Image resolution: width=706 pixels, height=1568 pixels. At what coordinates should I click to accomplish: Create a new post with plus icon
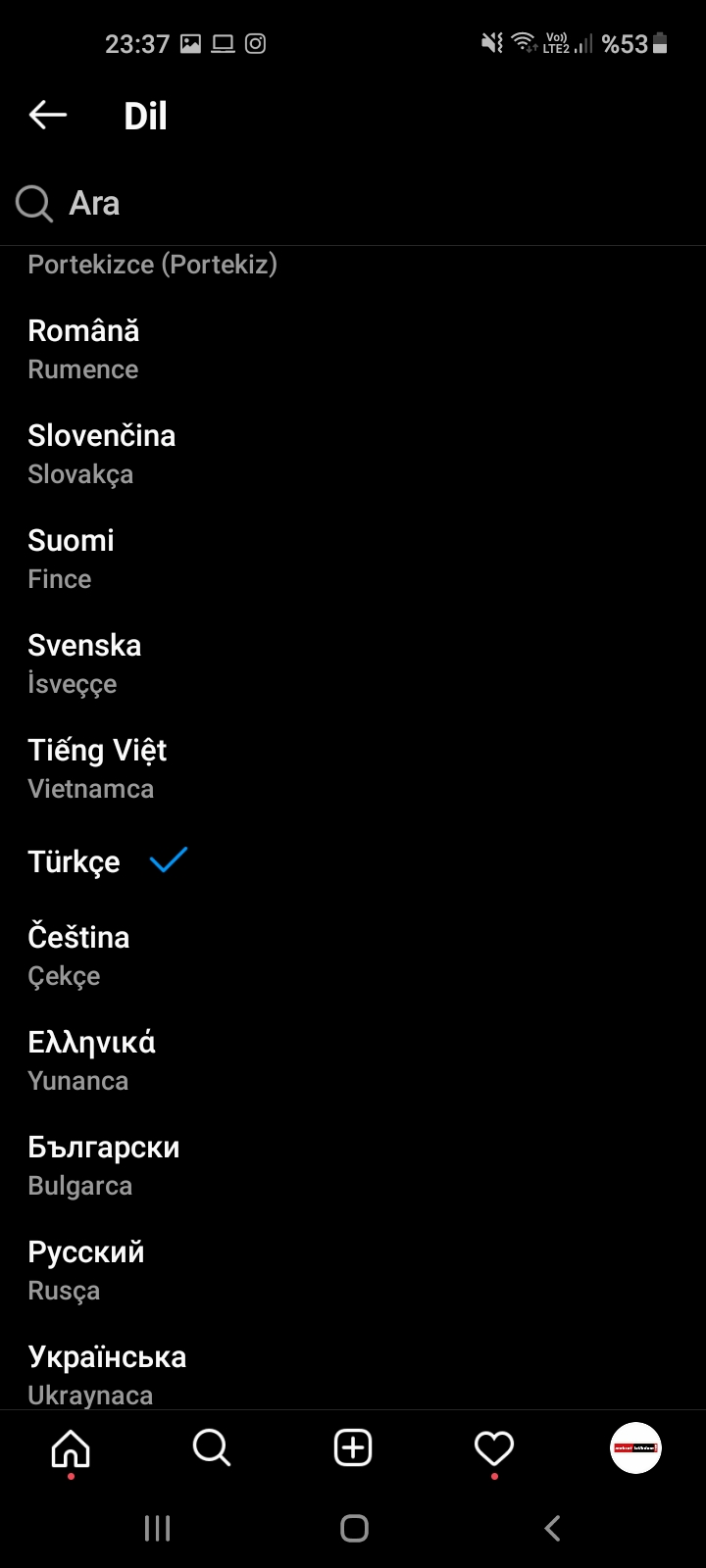click(353, 1448)
